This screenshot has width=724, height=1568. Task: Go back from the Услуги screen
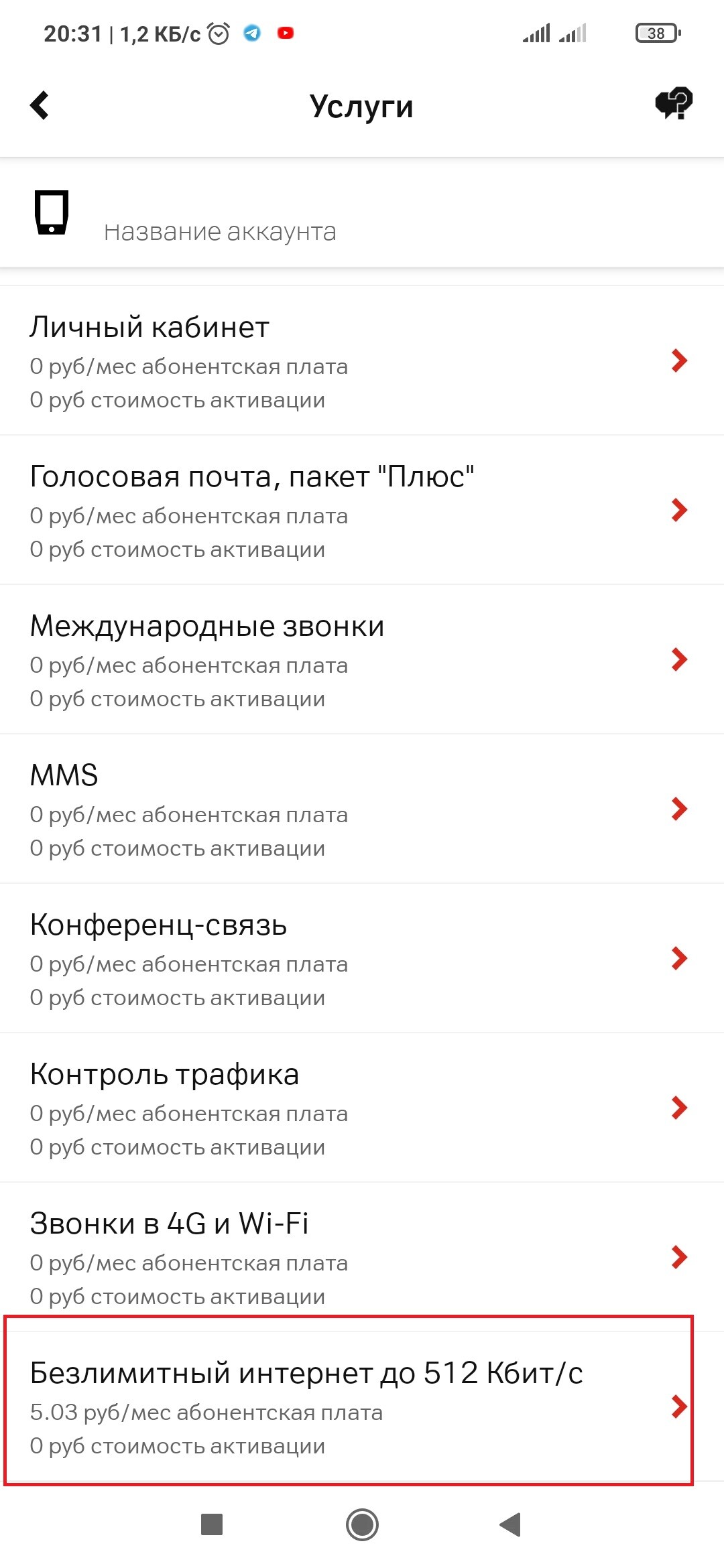click(40, 105)
